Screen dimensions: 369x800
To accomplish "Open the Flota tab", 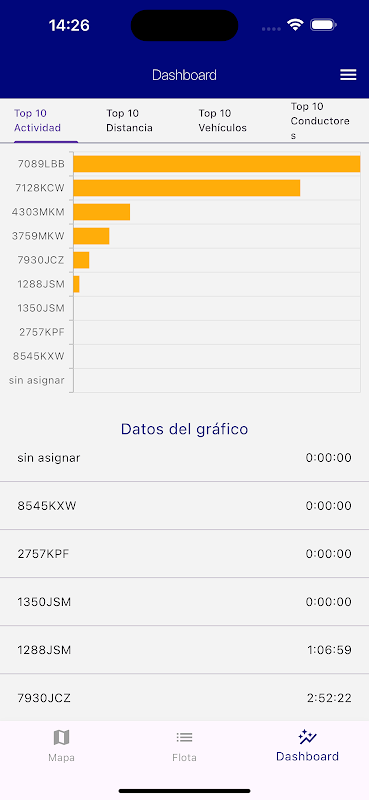I will coord(184,745).
